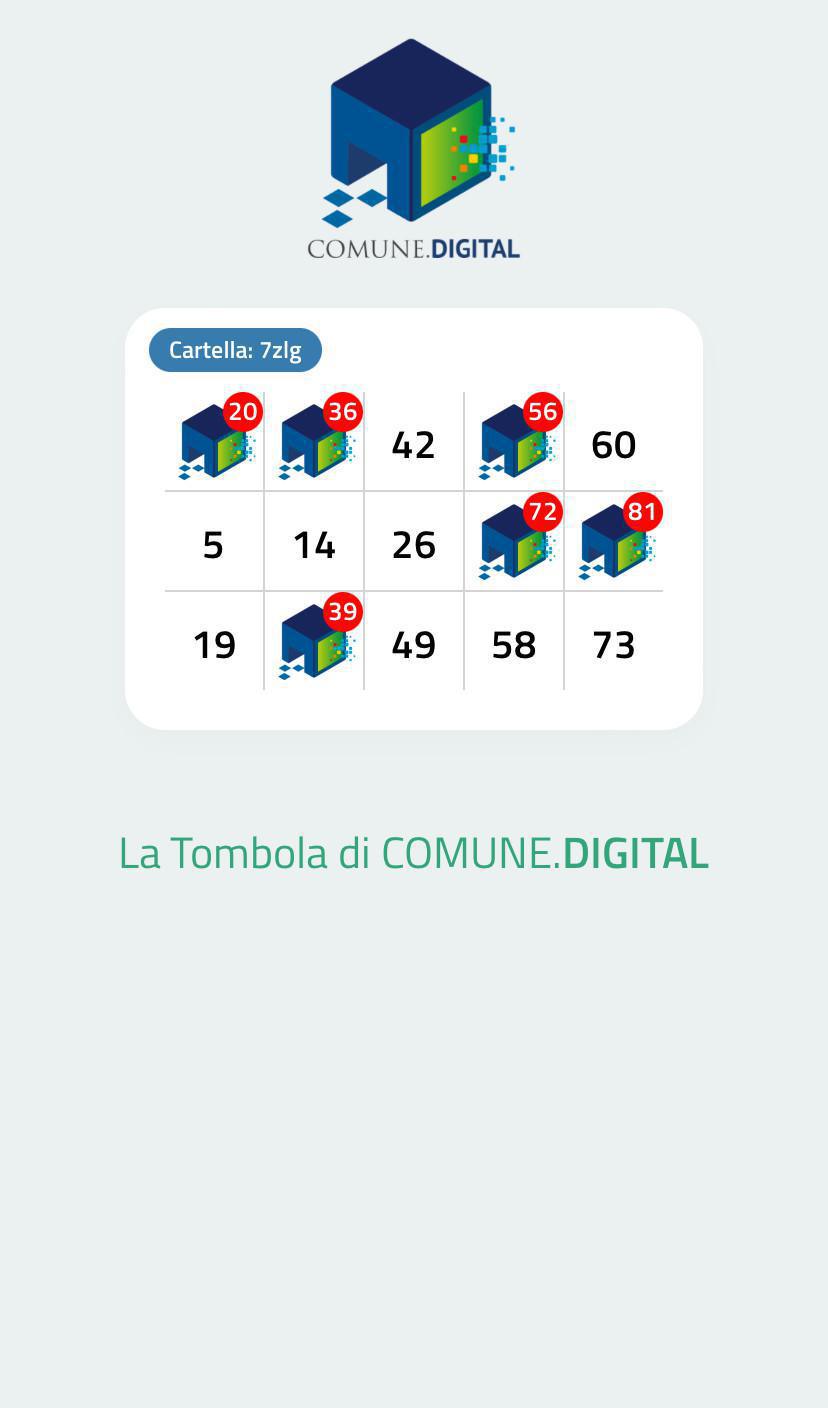Image resolution: width=828 pixels, height=1408 pixels.
Task: Select number 5 on the card
Action: click(x=214, y=544)
